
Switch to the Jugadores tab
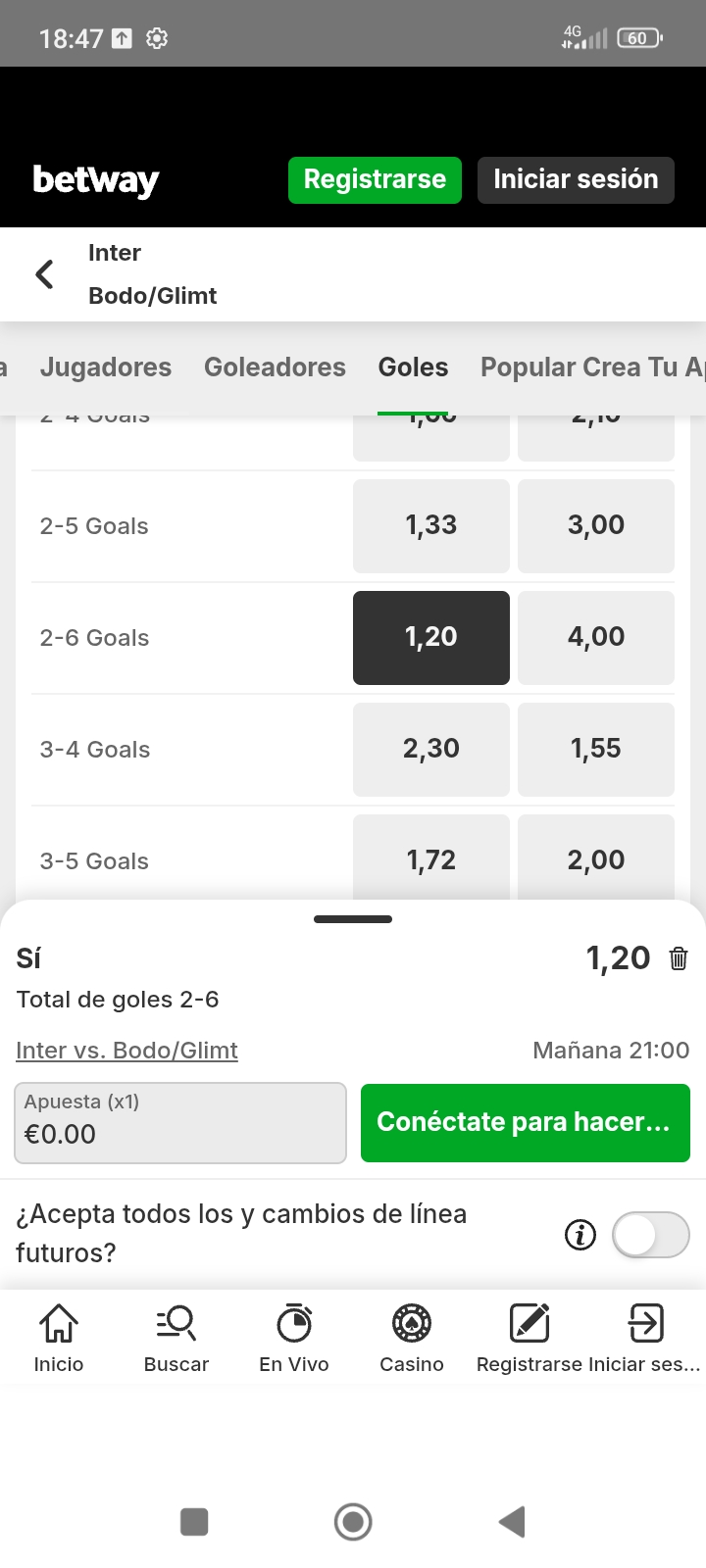click(x=106, y=367)
